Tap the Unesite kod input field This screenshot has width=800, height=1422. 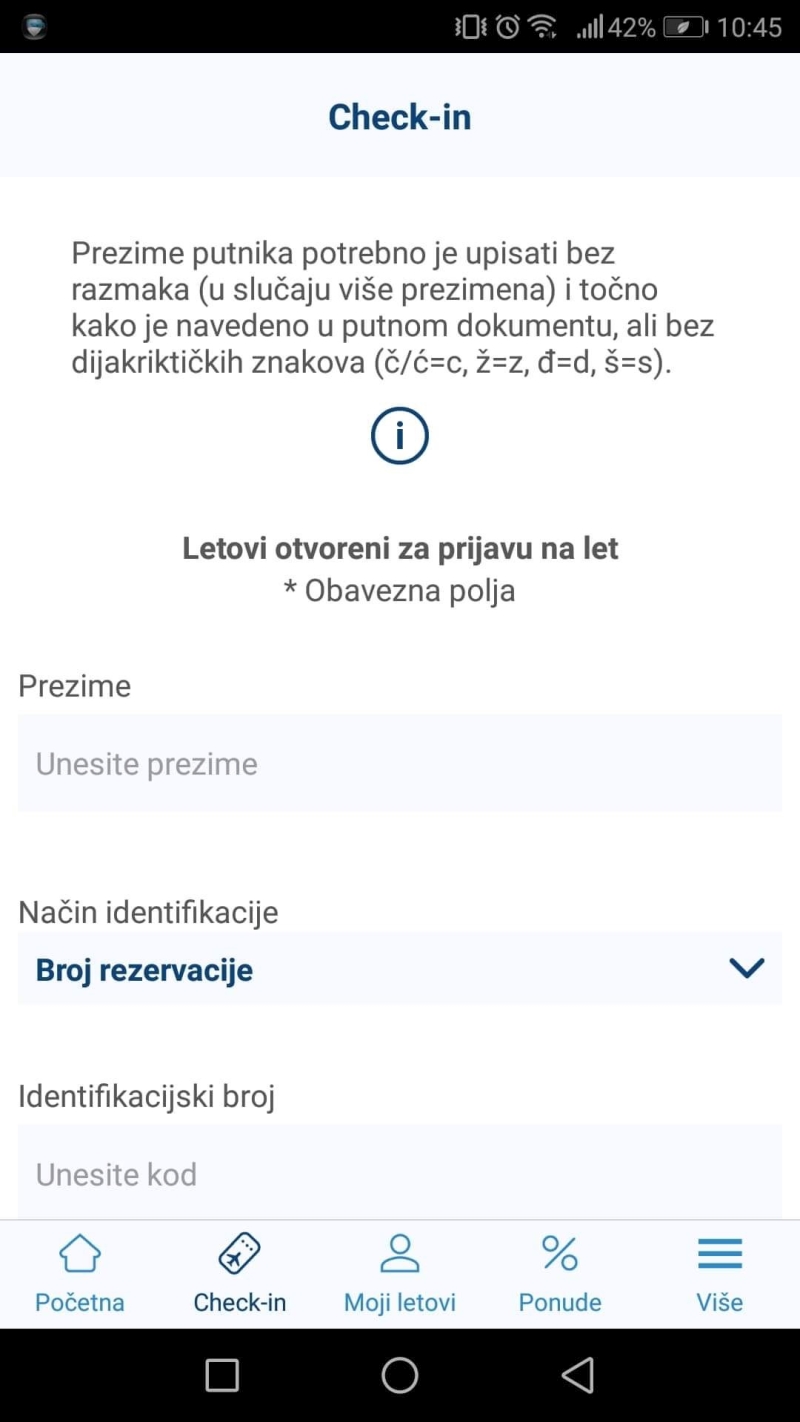(x=399, y=1174)
